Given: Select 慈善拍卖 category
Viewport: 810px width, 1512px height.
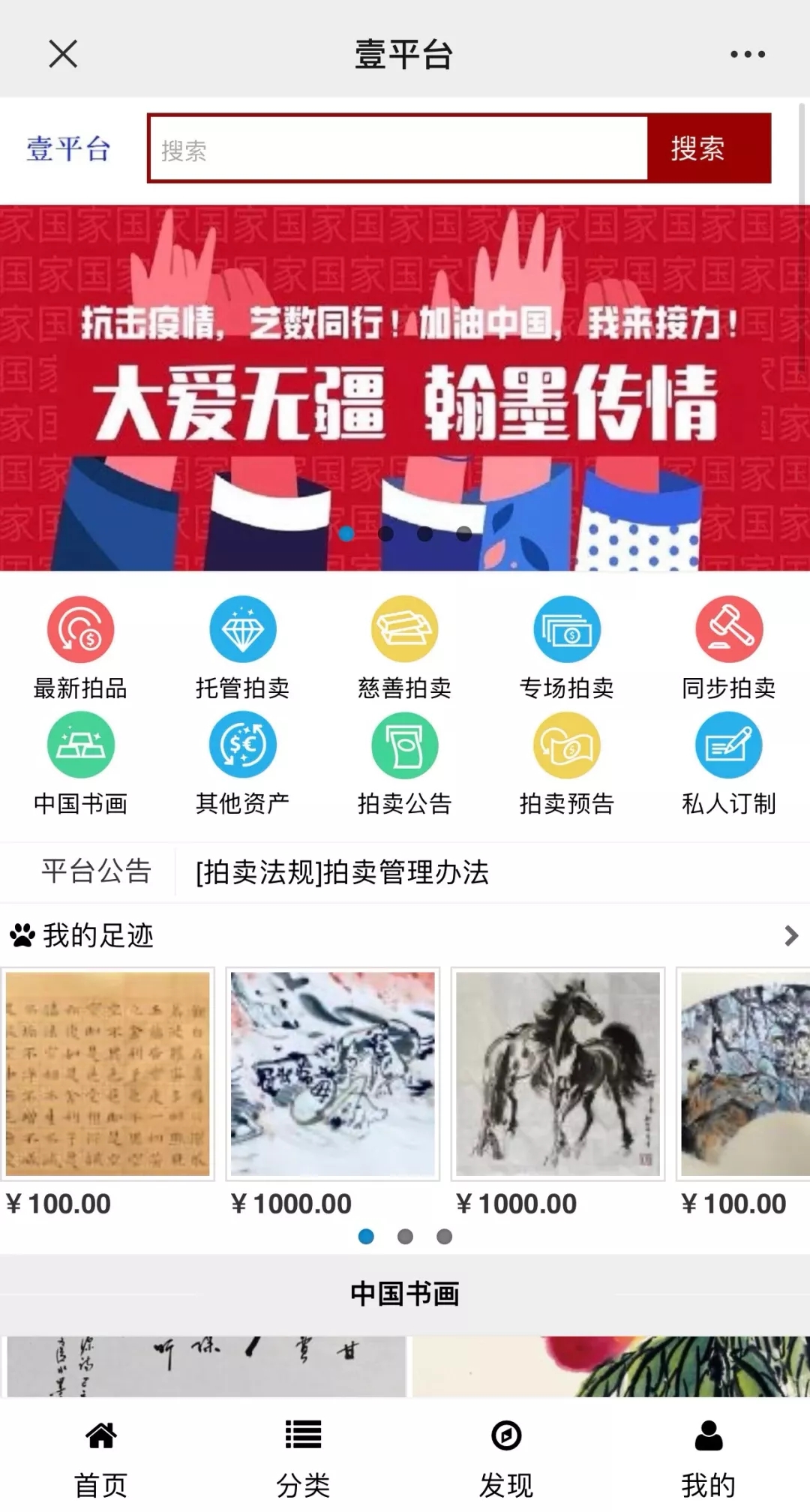Looking at the screenshot, I should point(405,646).
